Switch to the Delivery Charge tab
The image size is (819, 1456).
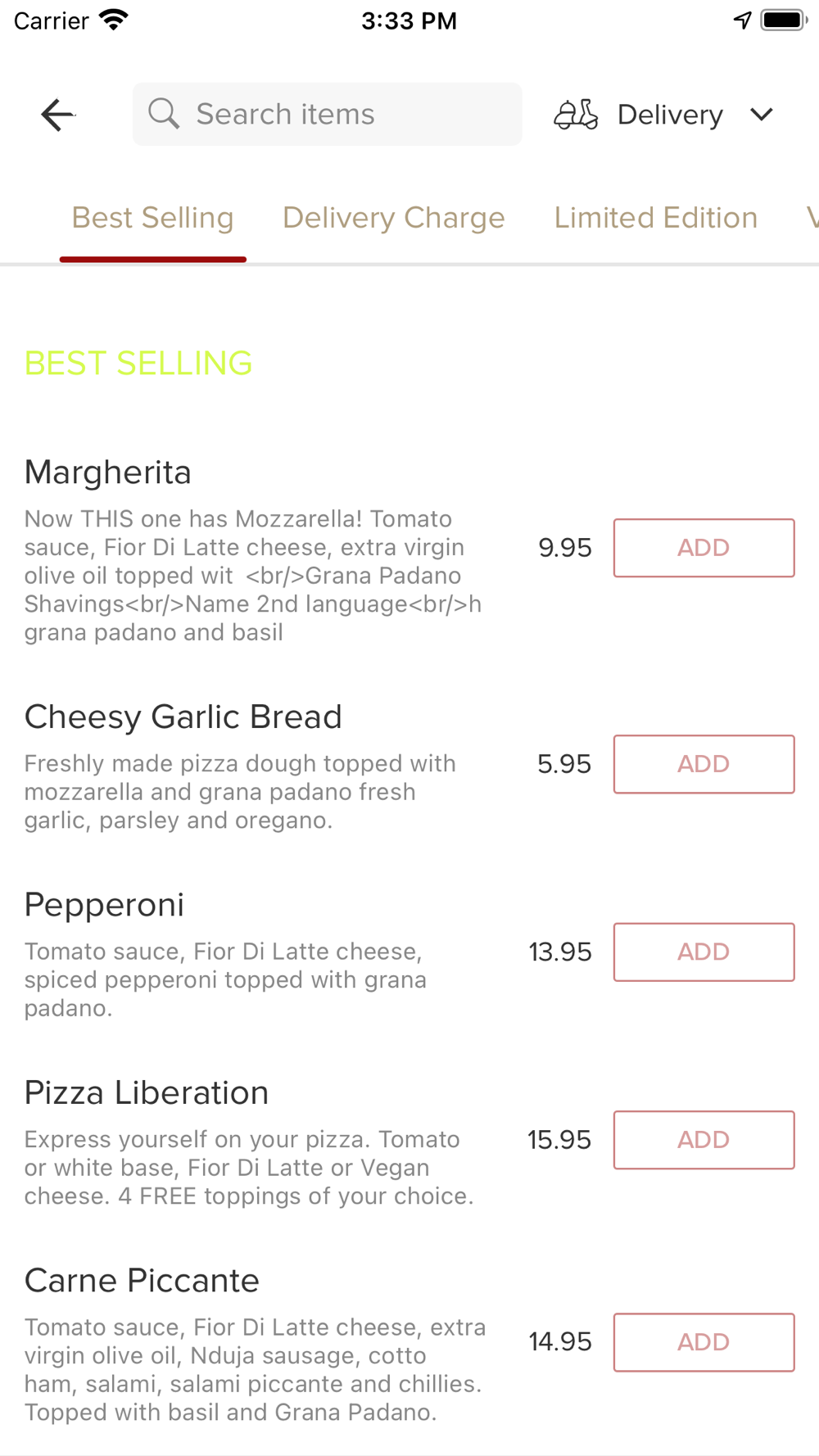[394, 218]
